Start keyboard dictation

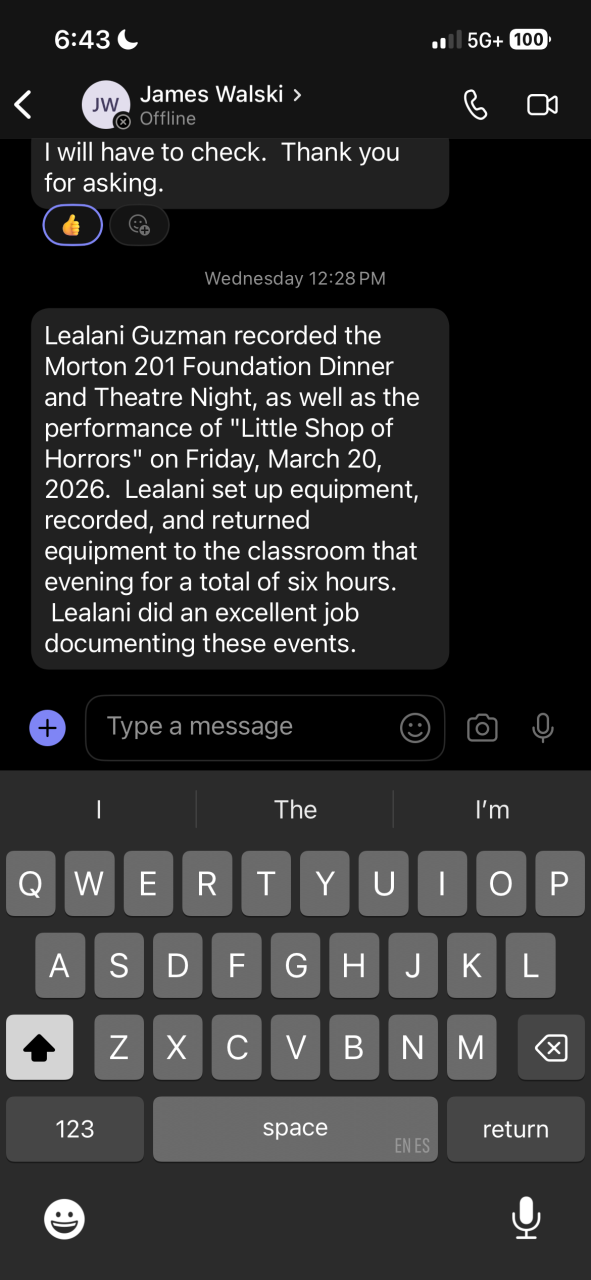click(526, 1218)
